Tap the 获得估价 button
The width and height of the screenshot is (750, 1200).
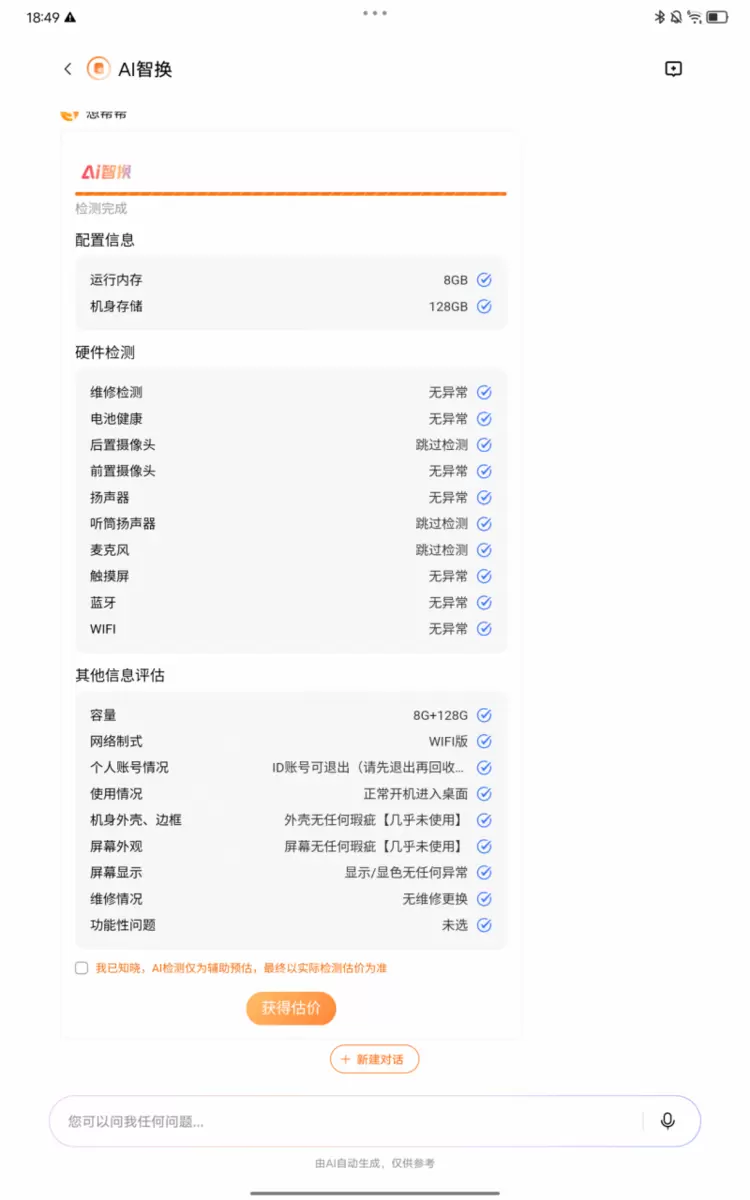291,1008
